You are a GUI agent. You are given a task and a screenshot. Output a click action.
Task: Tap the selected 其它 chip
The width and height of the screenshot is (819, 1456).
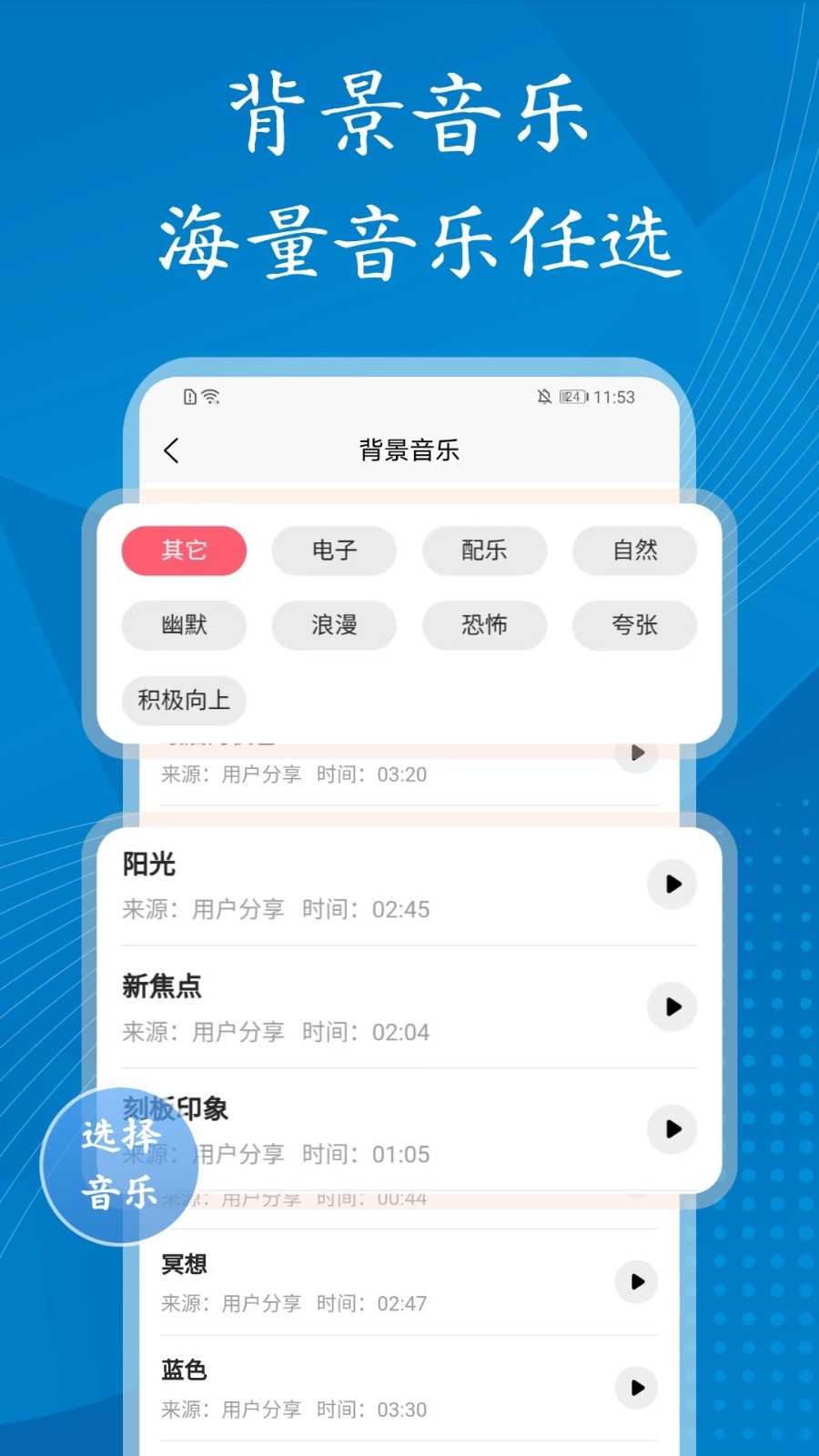click(x=184, y=551)
